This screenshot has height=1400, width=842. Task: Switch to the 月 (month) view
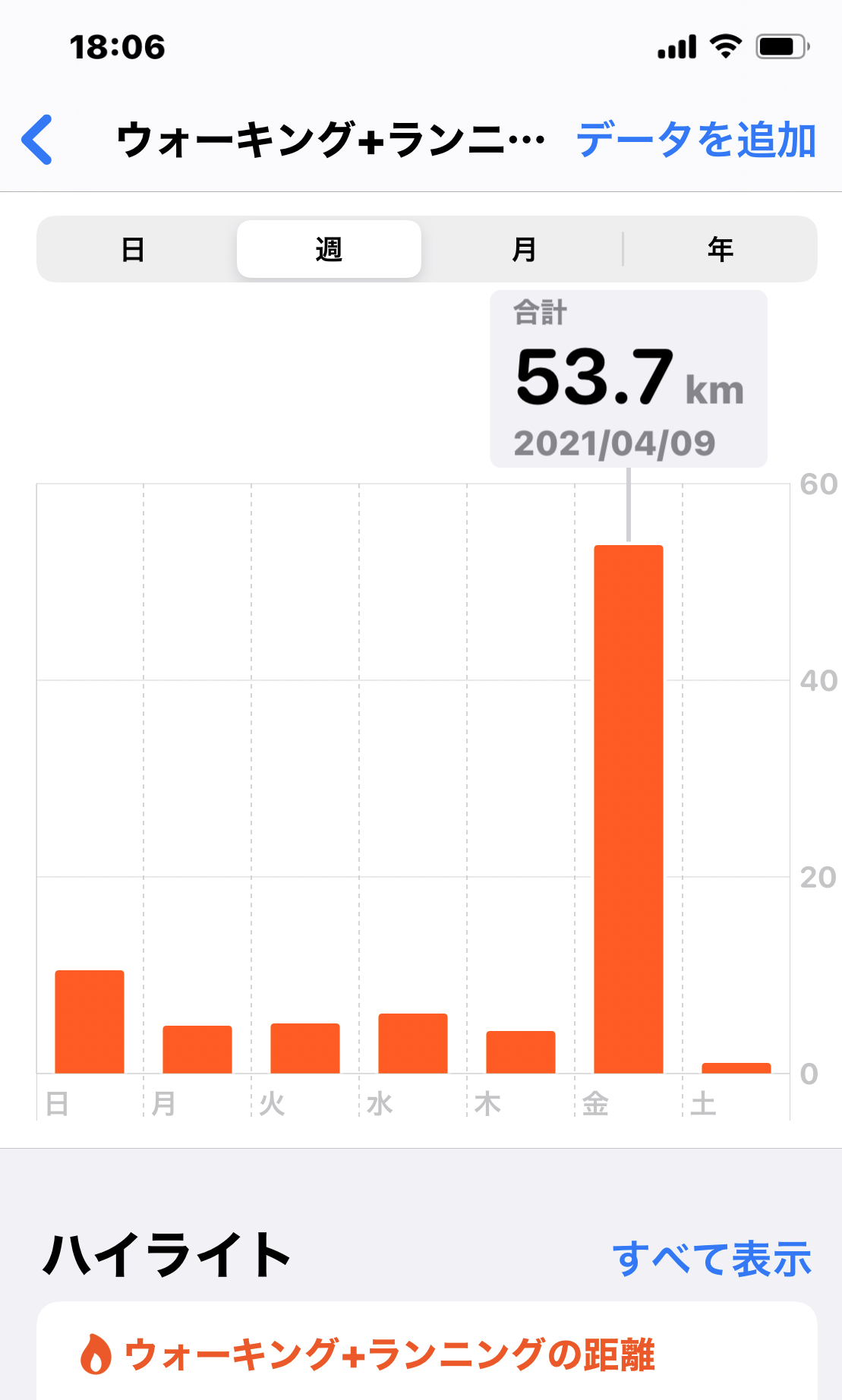(x=524, y=249)
